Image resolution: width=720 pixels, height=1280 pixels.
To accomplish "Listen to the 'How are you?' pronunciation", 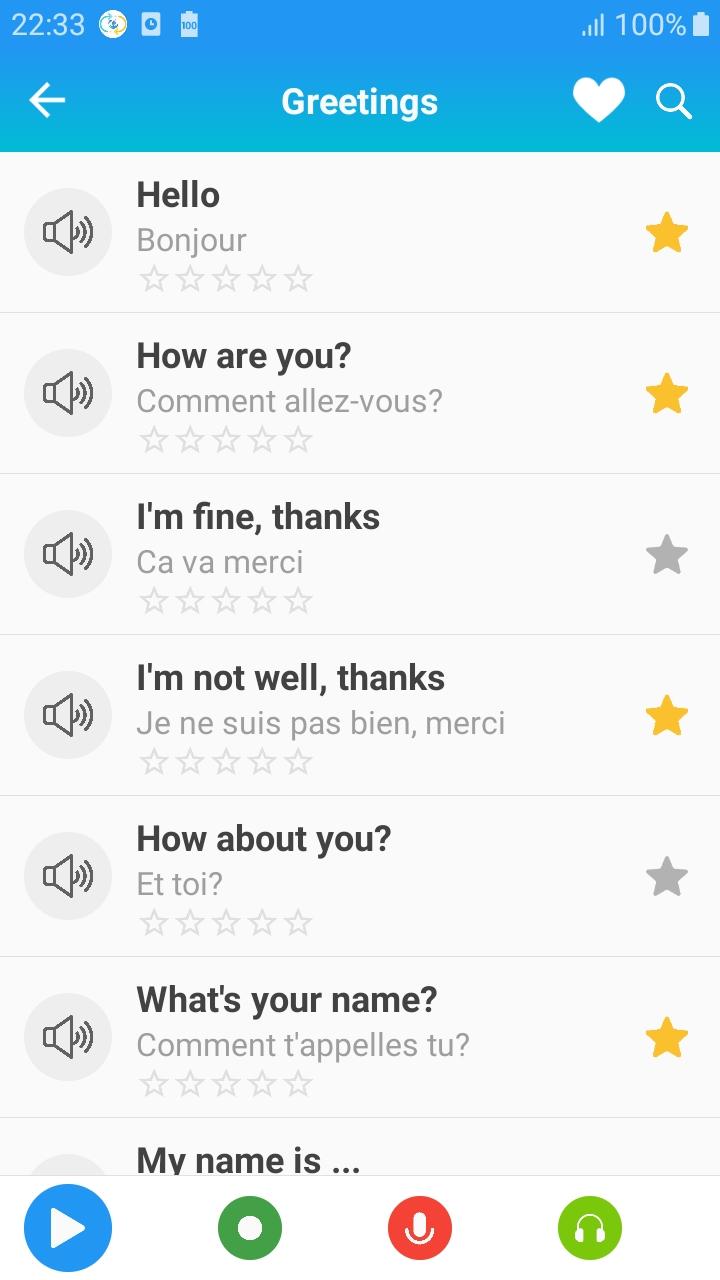I will coord(68,393).
